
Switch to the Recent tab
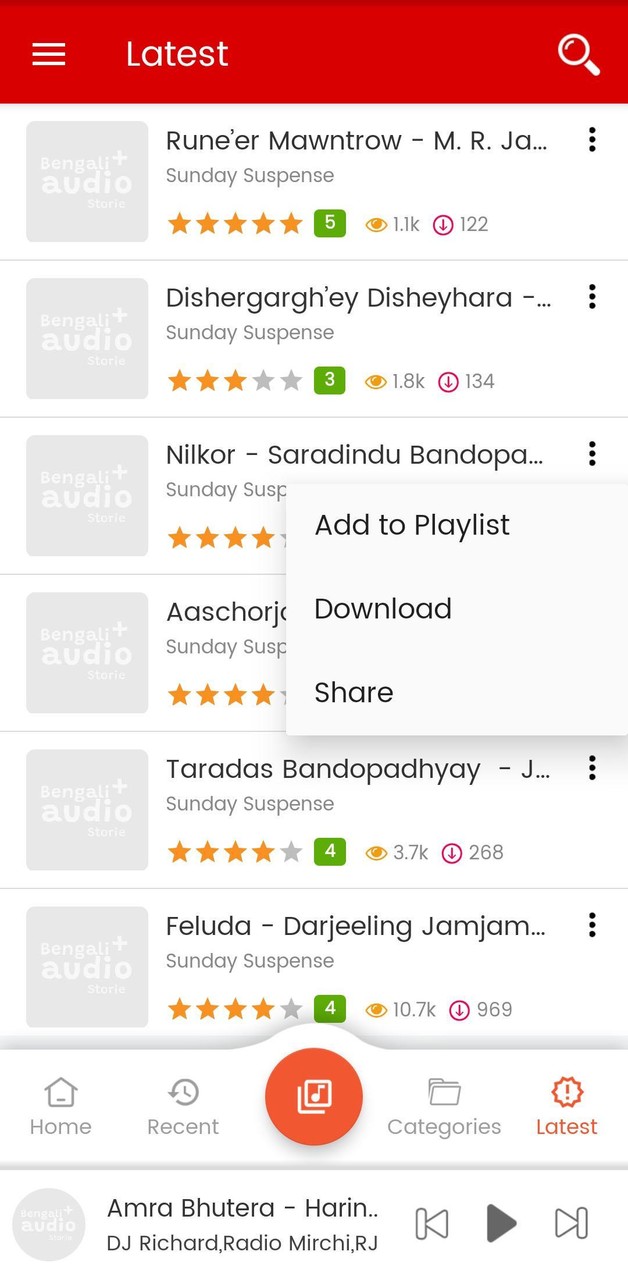183,1107
